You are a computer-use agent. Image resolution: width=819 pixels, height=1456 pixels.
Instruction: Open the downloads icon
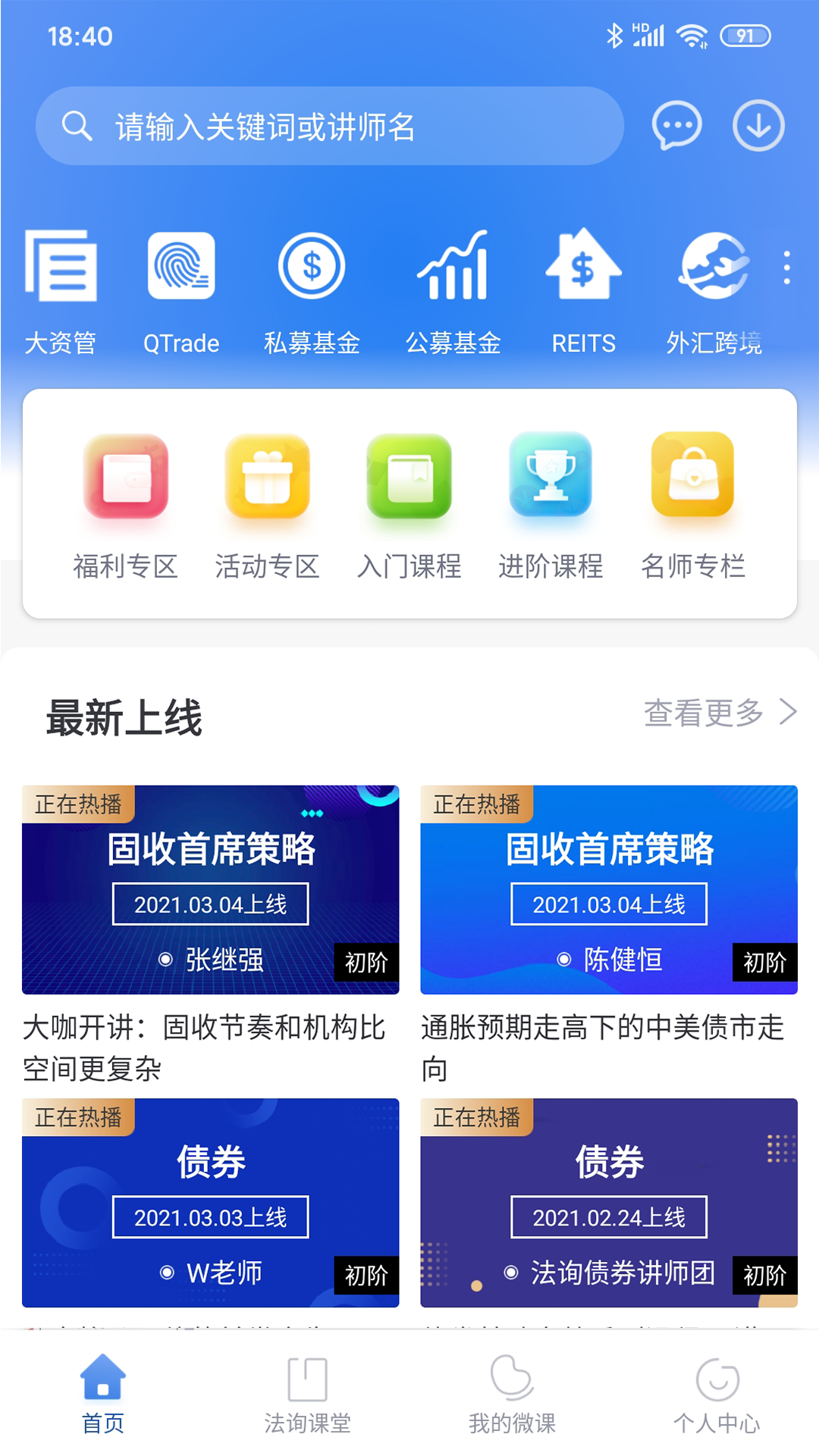[x=758, y=126]
